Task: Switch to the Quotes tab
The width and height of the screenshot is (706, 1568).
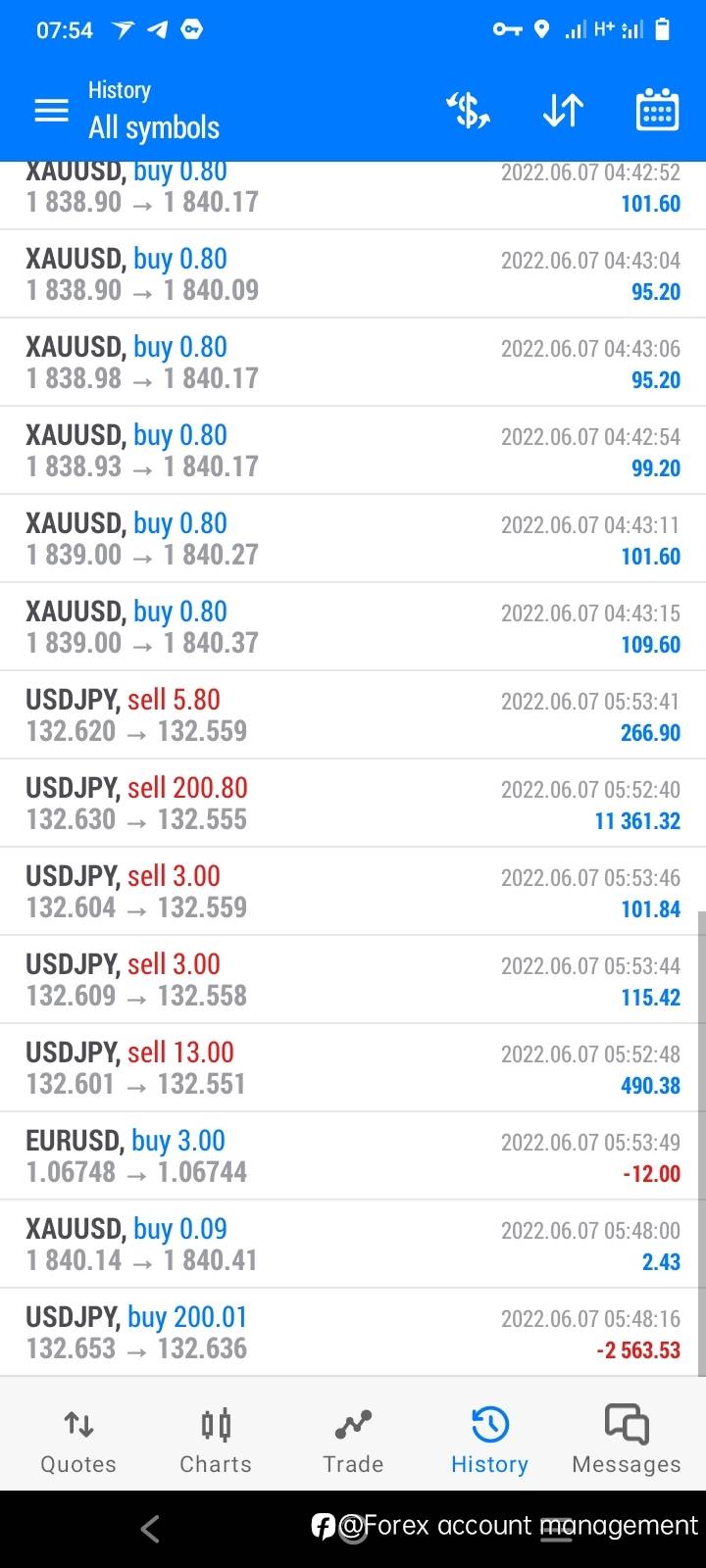Action: coord(78,1441)
